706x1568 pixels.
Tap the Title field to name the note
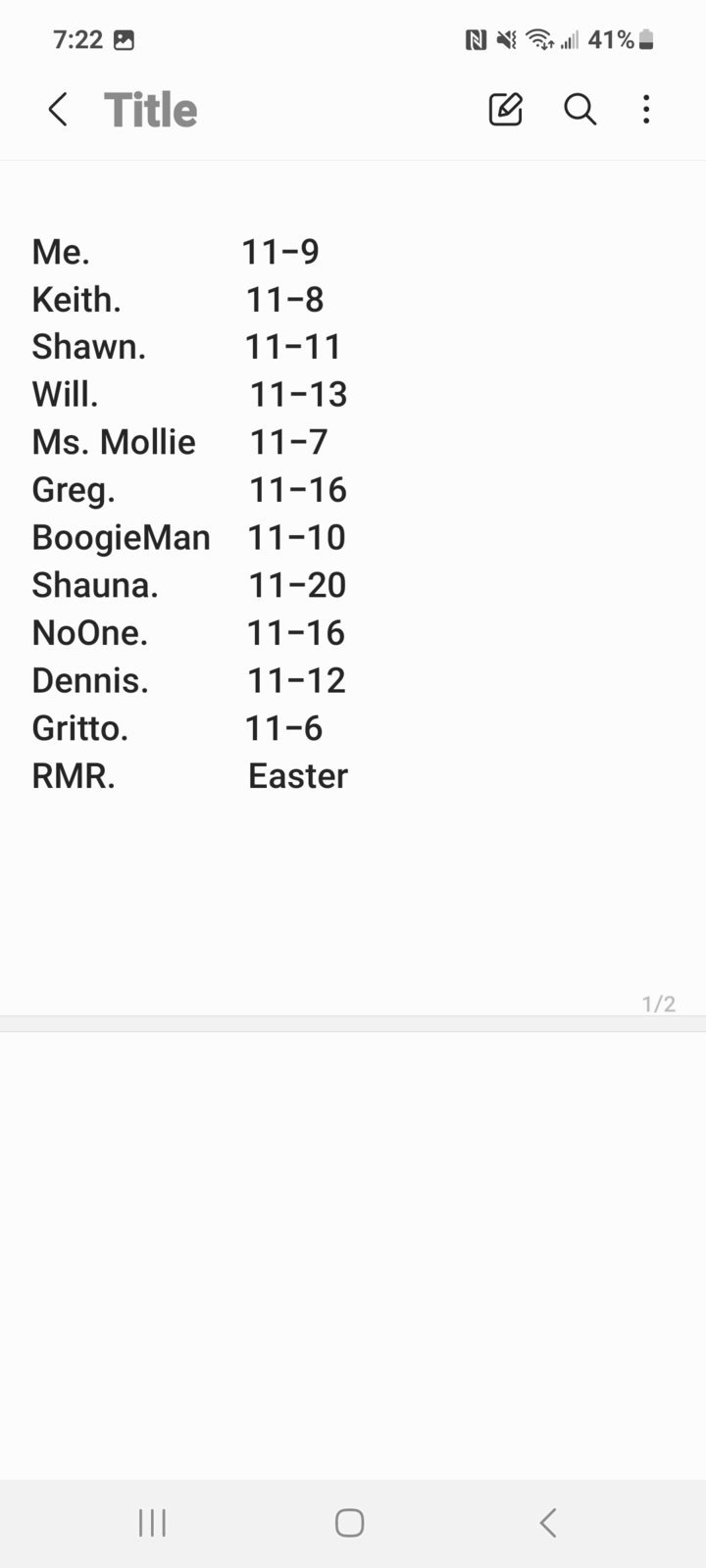(x=151, y=110)
